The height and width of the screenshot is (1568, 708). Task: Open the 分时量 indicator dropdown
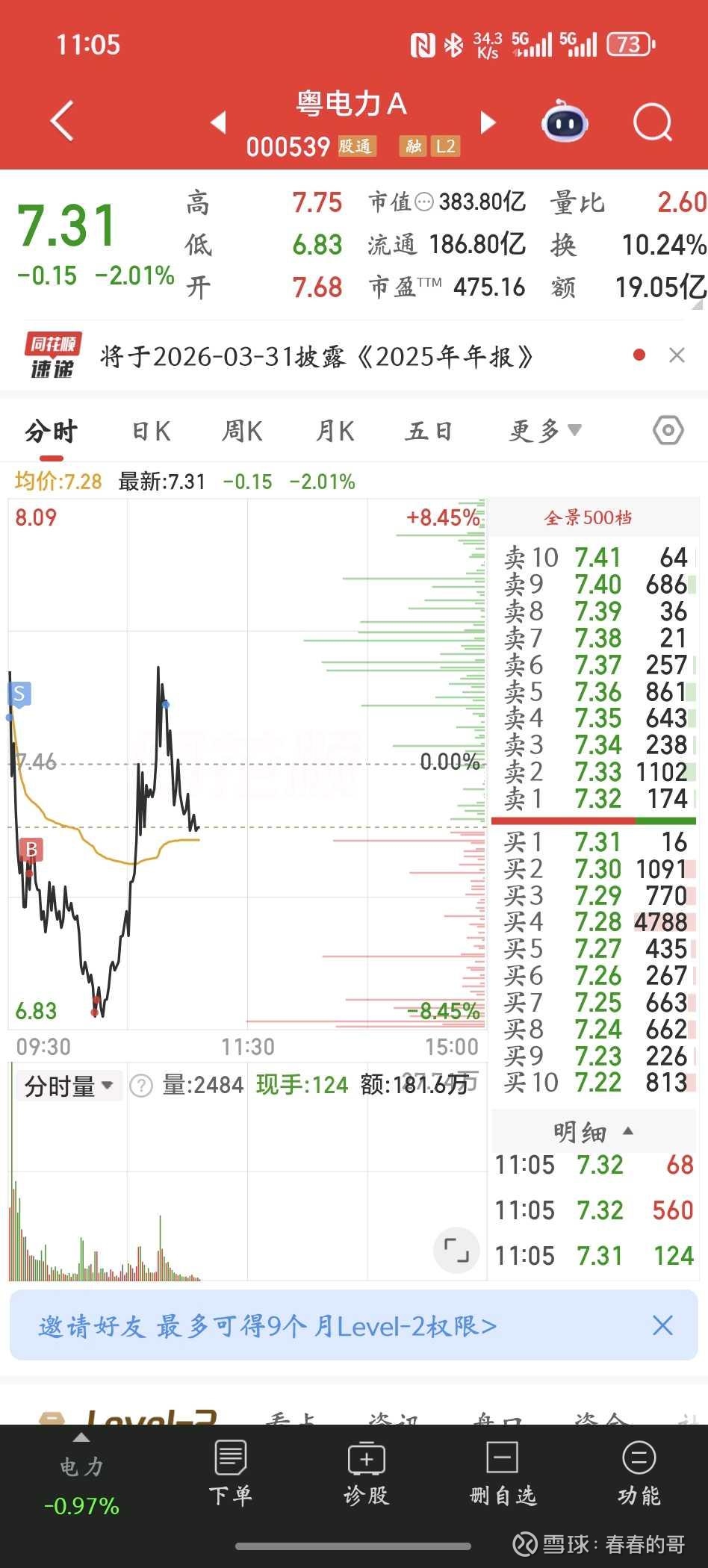coord(69,1086)
